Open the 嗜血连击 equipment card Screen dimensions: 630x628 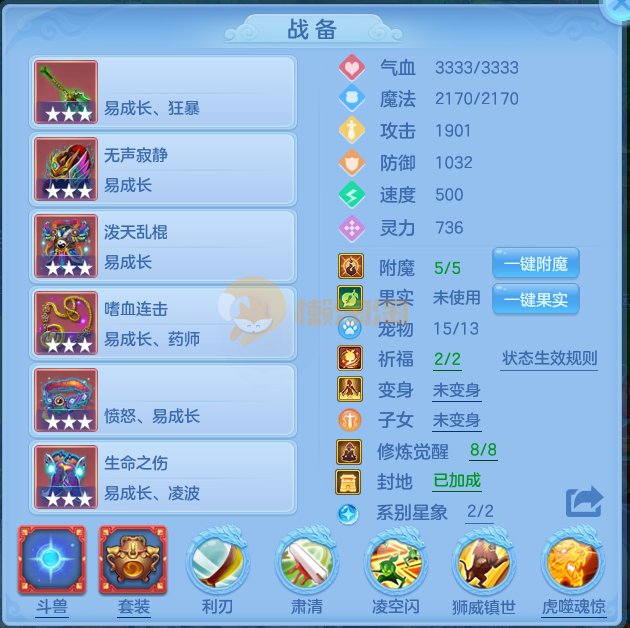[163, 324]
